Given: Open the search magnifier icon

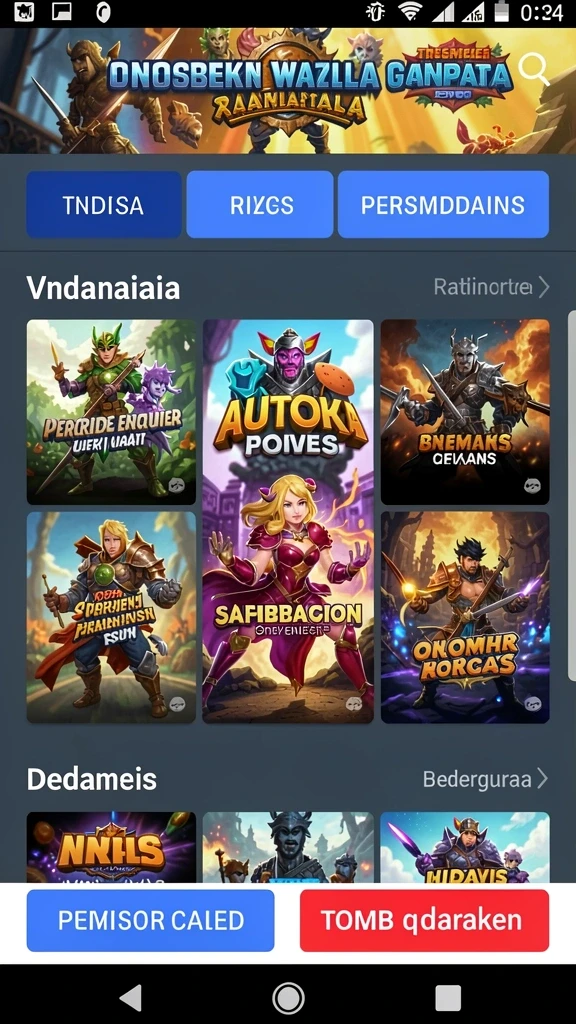Looking at the screenshot, I should (534, 69).
